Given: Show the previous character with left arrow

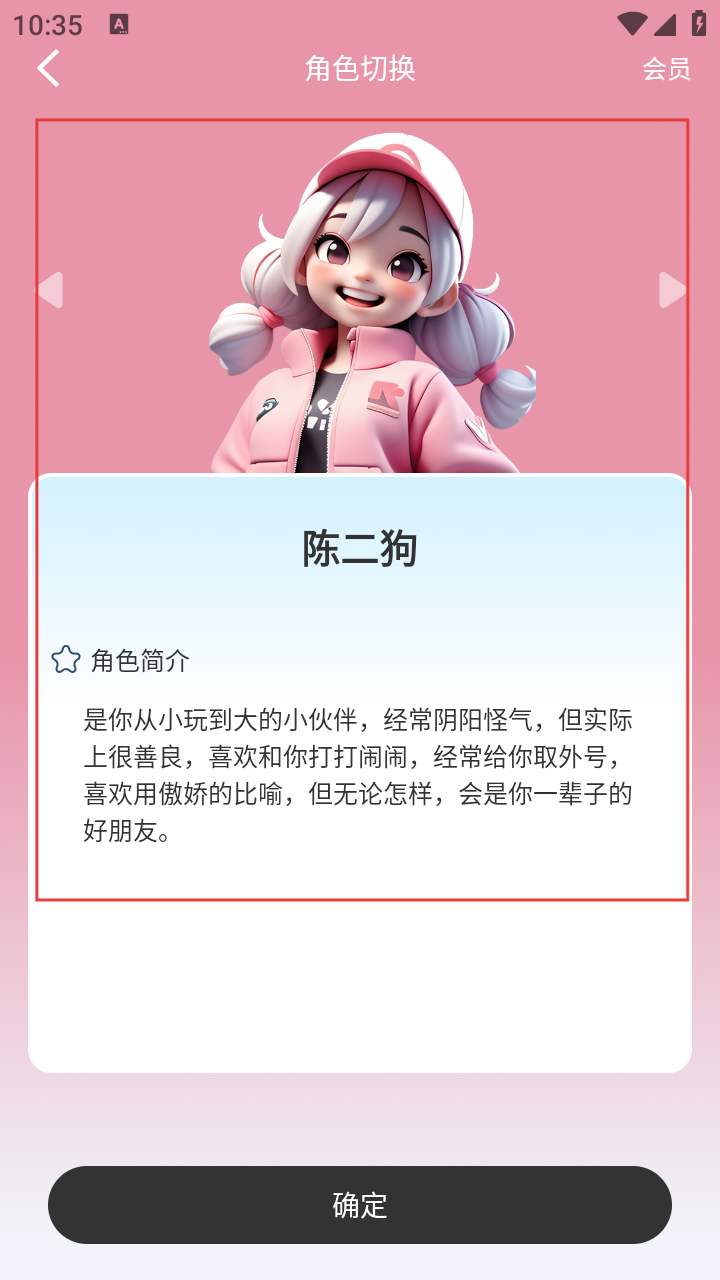Looking at the screenshot, I should (x=50, y=290).
